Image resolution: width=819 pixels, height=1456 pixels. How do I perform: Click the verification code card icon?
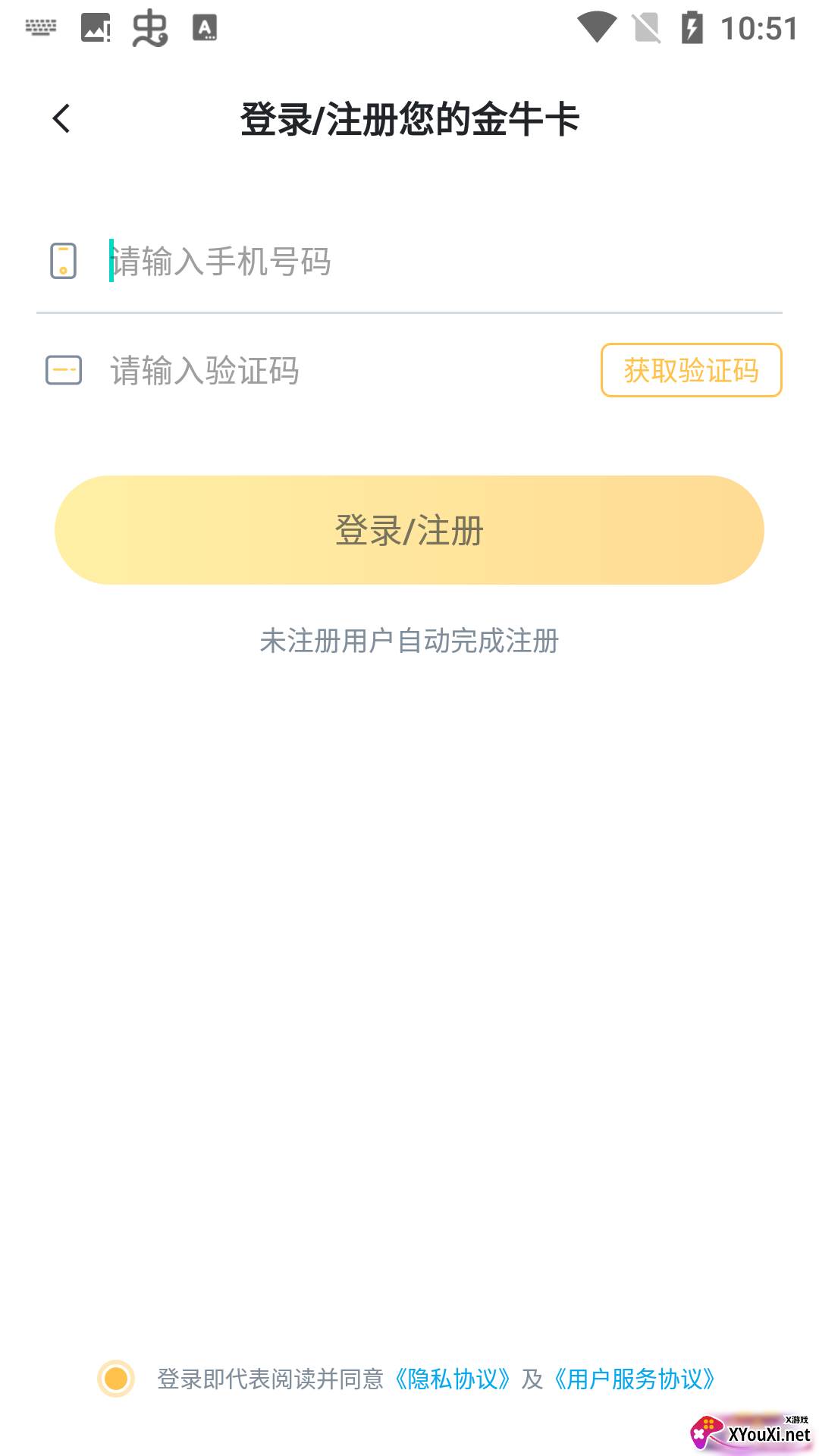coord(64,371)
